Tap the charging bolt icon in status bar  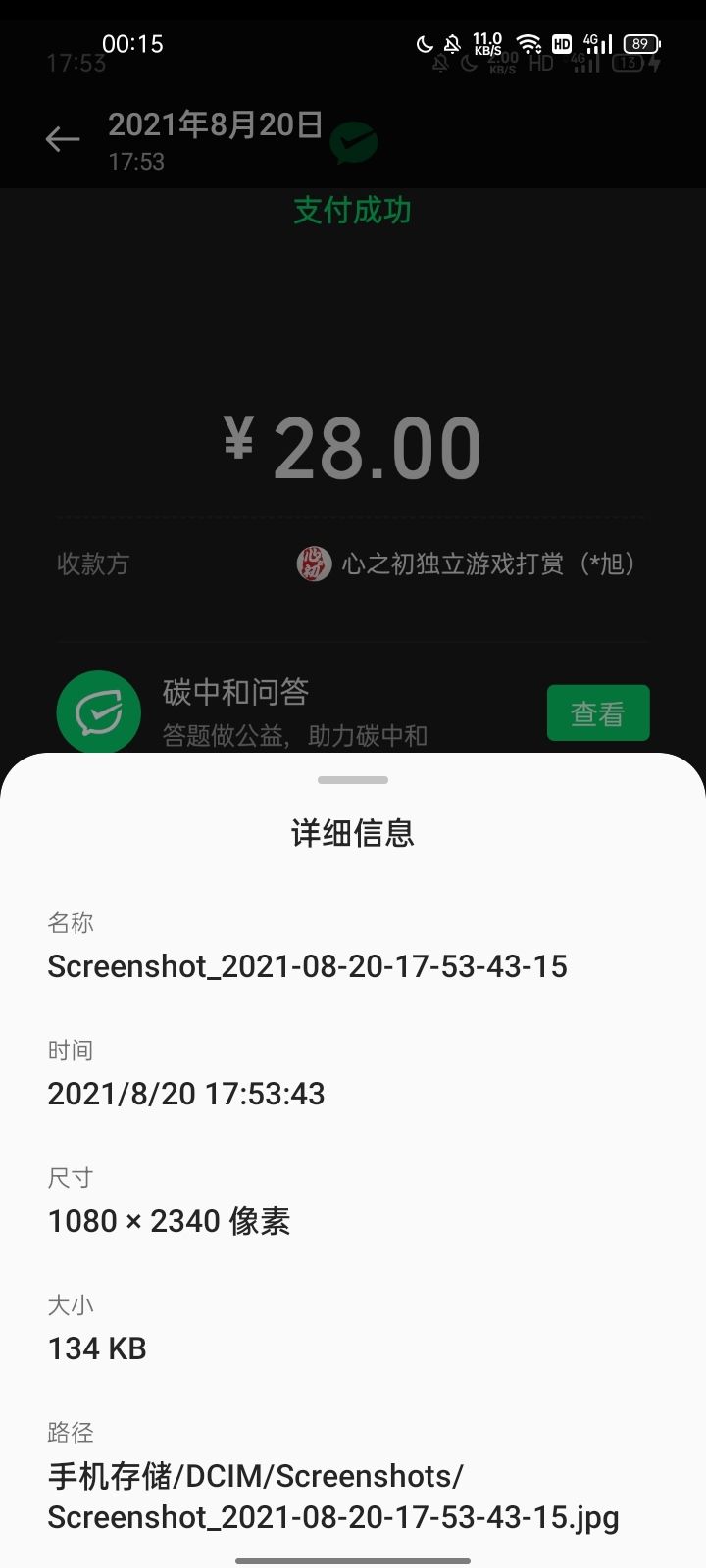pos(654,63)
